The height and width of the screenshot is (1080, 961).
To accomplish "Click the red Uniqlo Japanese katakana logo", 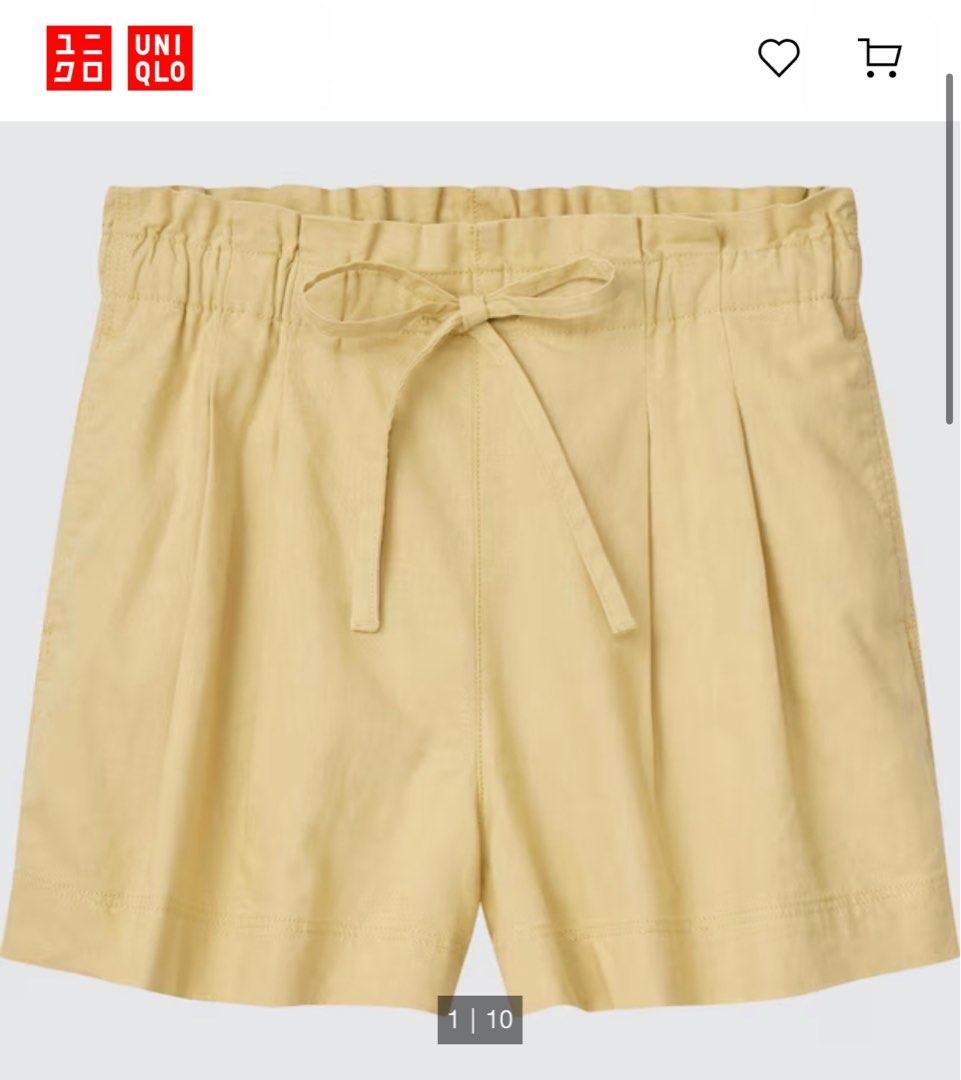I will (x=81, y=58).
